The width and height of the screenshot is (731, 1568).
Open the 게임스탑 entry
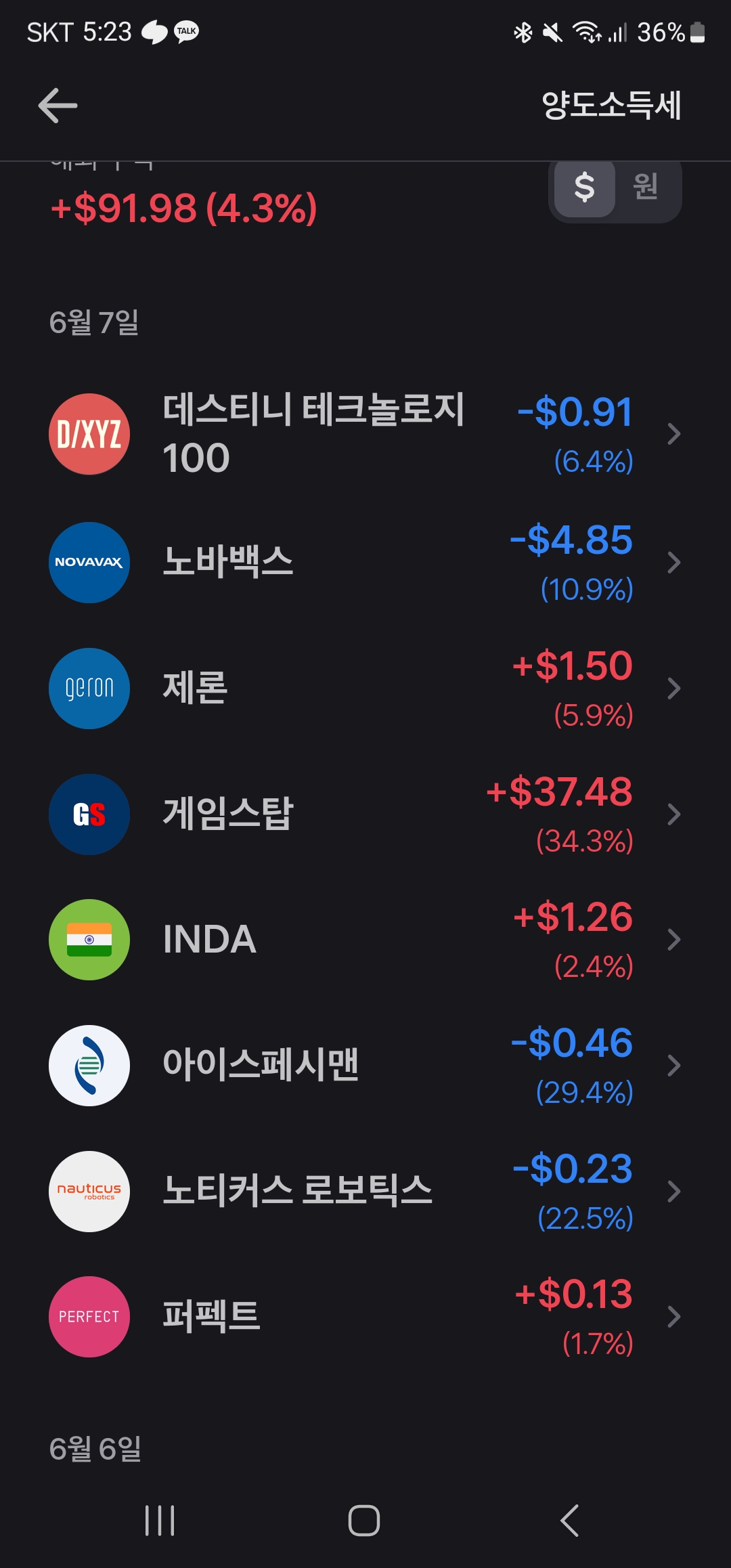click(365, 814)
